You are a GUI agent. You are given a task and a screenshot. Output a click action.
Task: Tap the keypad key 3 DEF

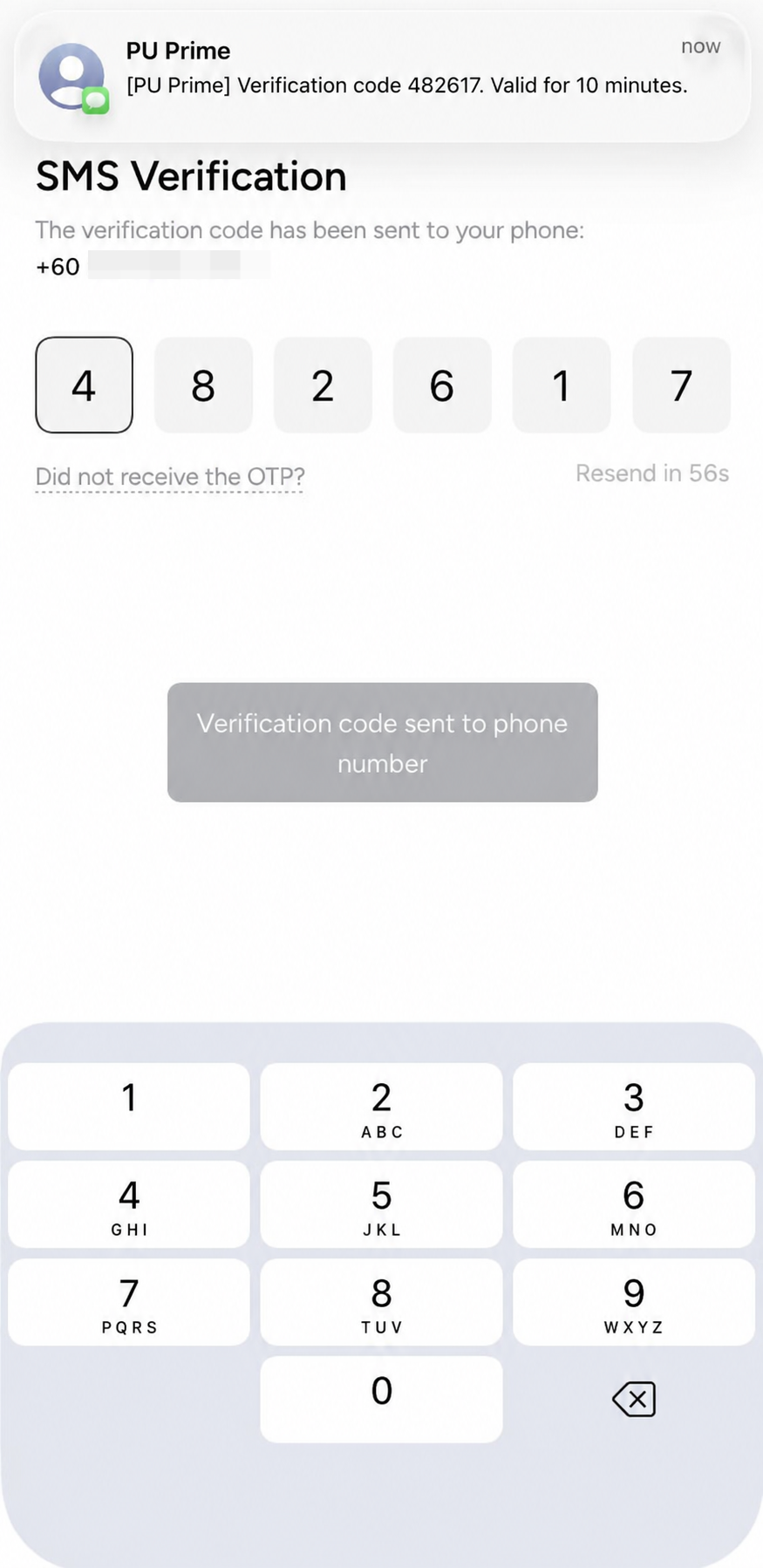634,1106
